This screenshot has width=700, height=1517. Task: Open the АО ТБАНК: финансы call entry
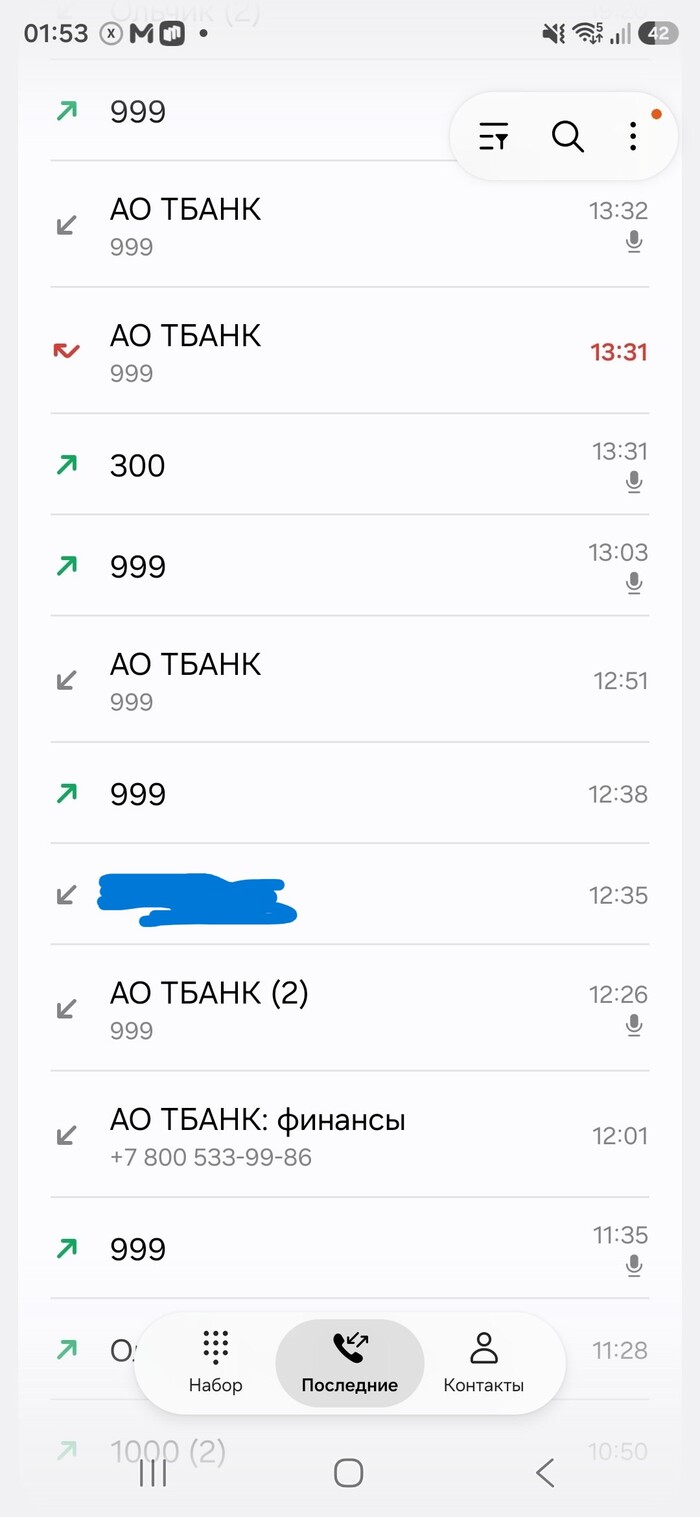(349, 1135)
